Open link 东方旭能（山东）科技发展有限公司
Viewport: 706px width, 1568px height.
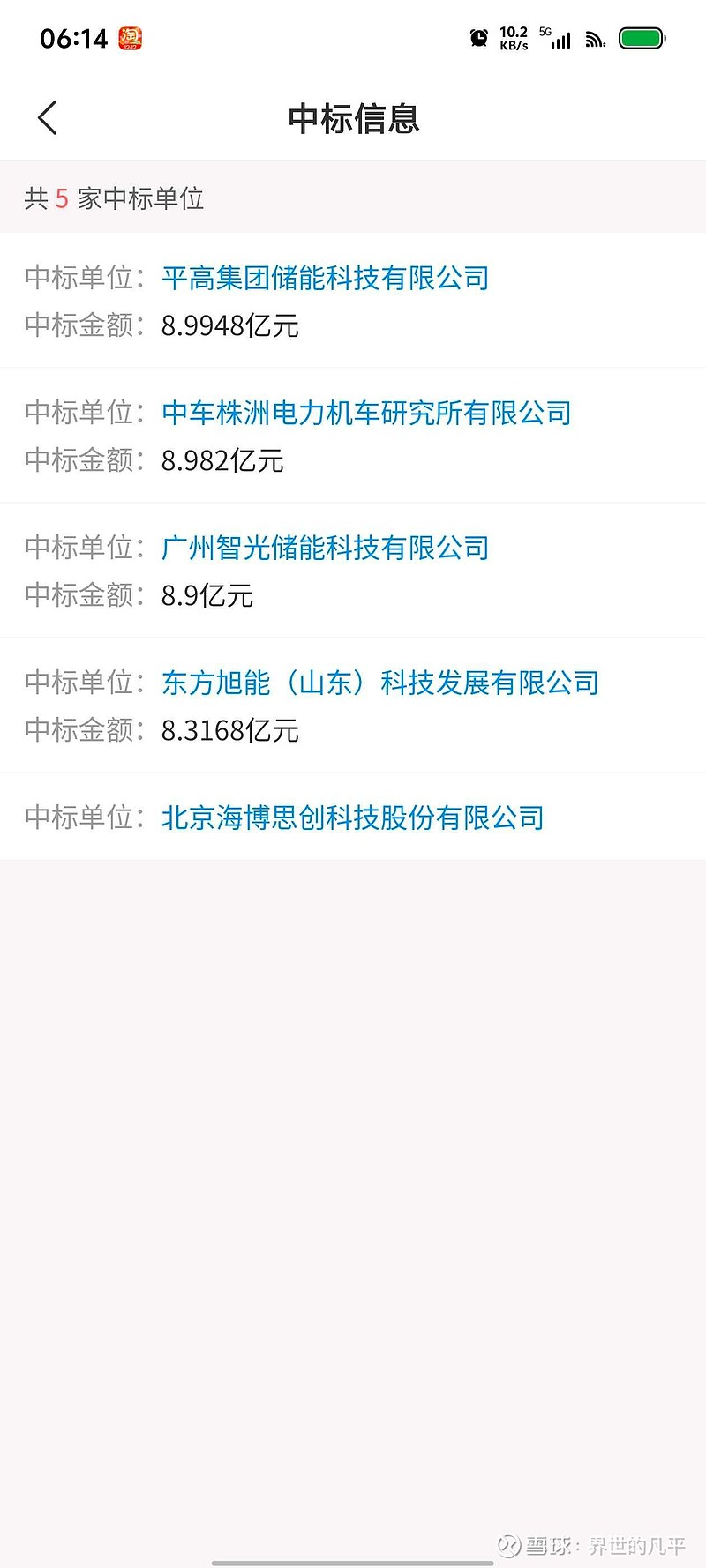tap(381, 683)
